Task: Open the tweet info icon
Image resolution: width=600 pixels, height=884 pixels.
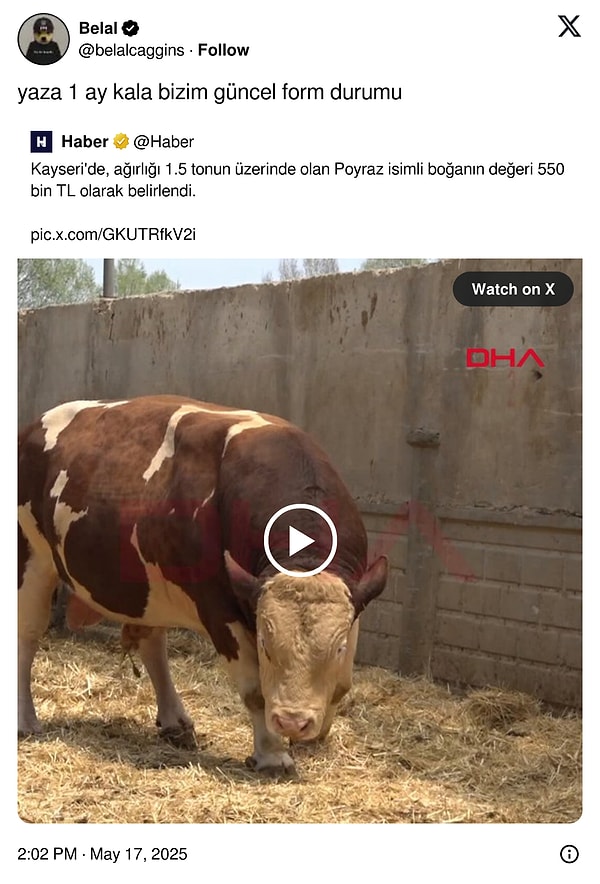Action: coord(569,854)
